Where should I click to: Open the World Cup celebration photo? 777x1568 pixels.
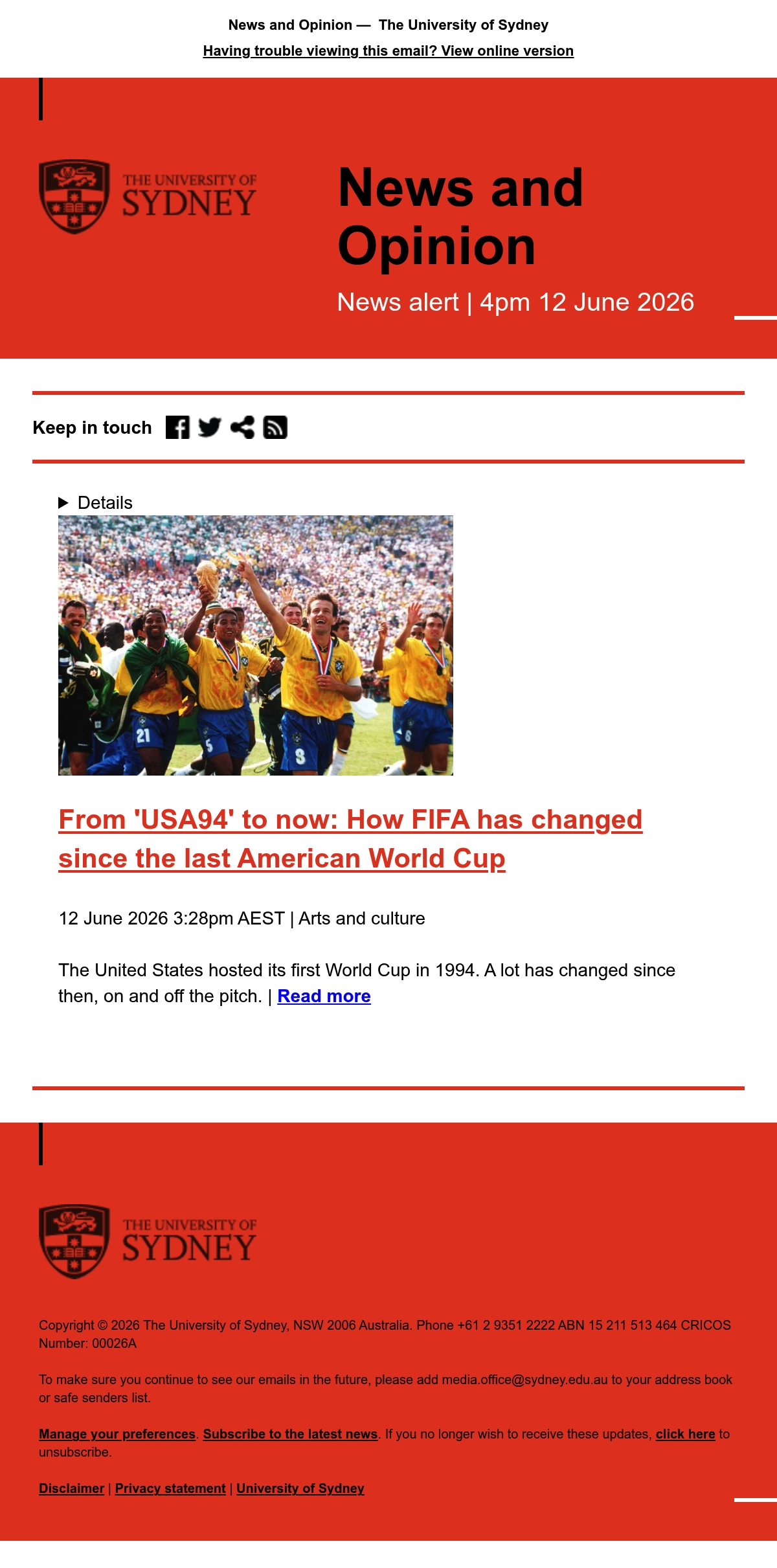[256, 645]
